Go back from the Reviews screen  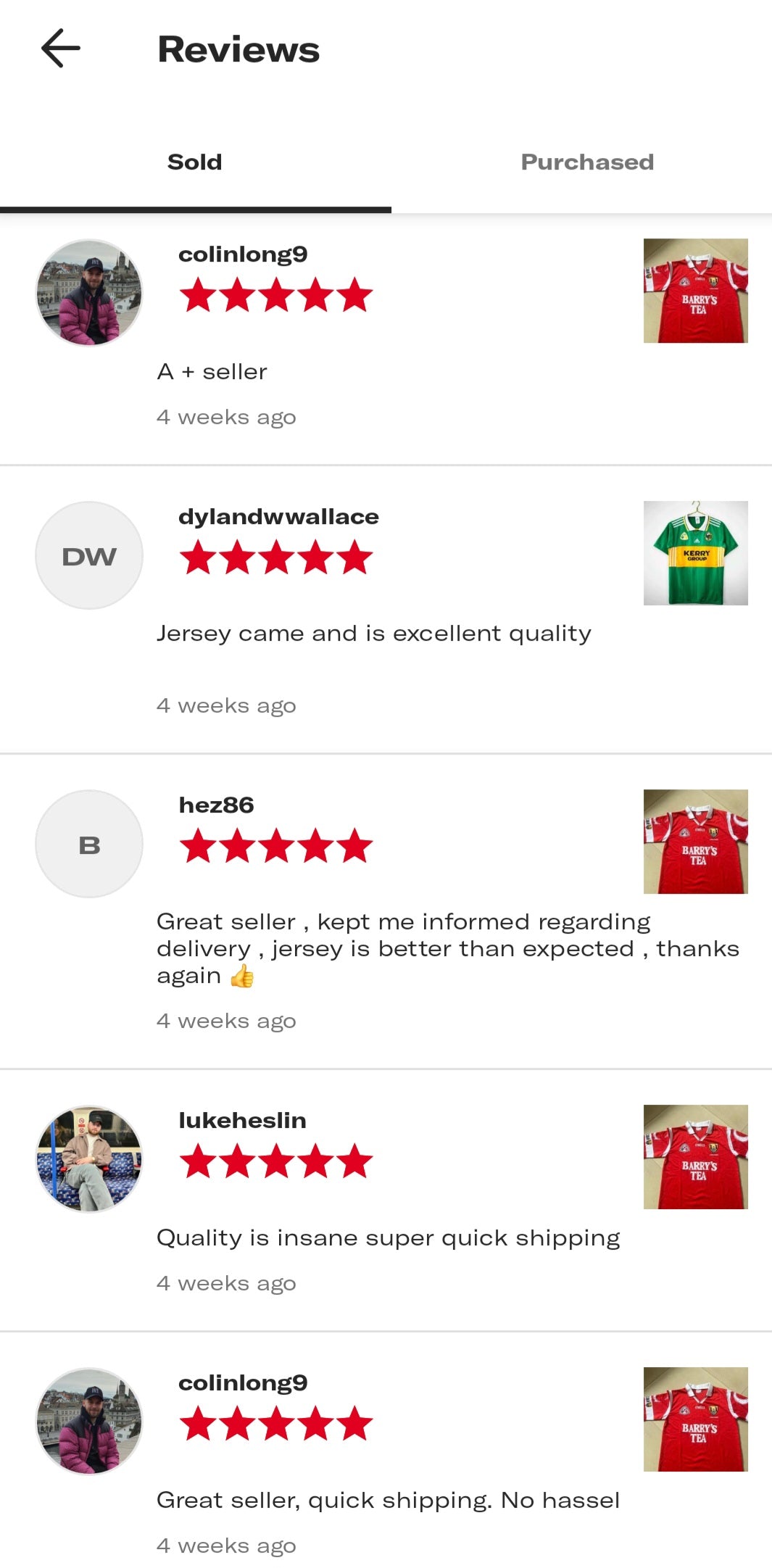pos(61,49)
